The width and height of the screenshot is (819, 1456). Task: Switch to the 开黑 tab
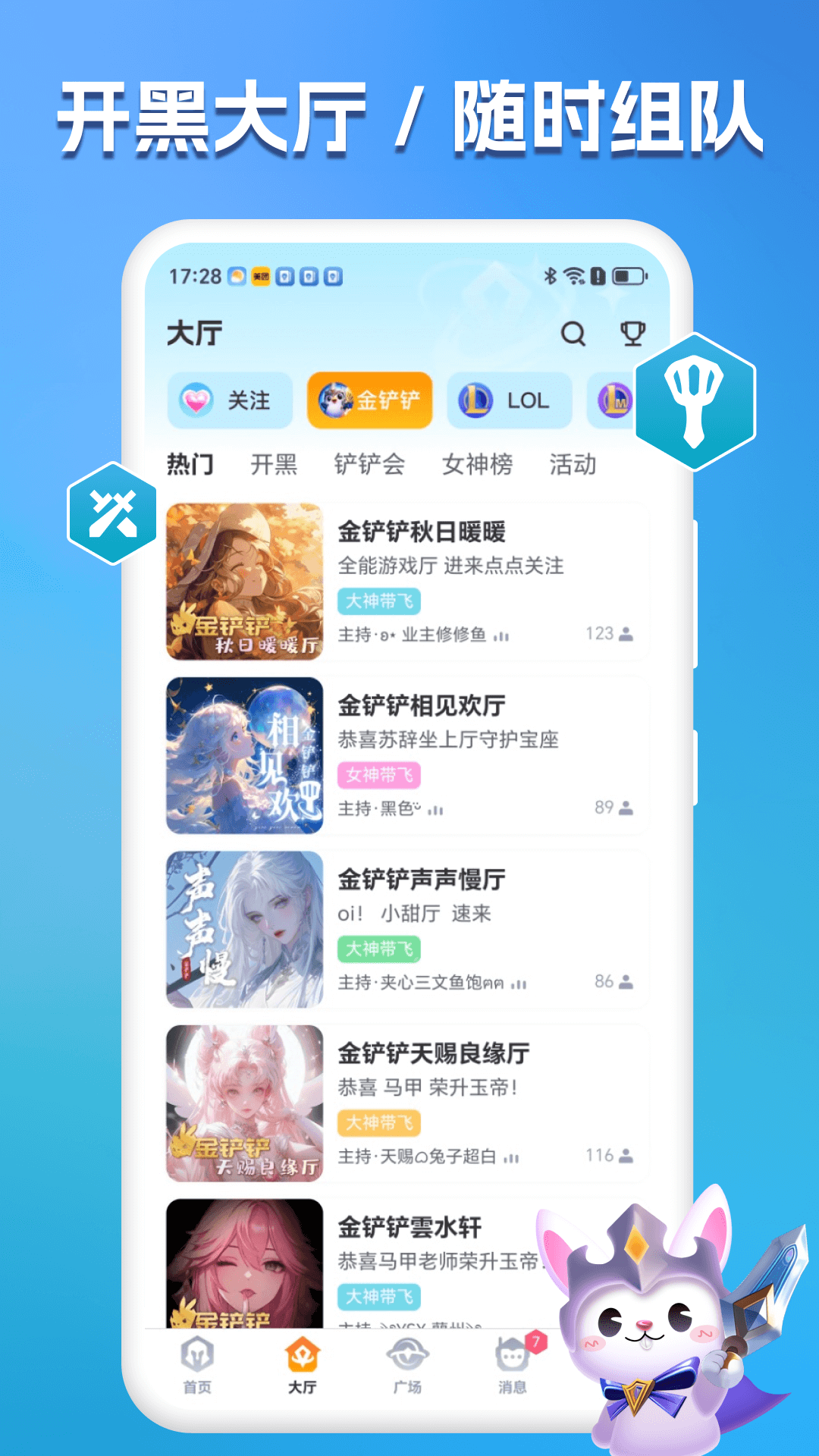[275, 464]
